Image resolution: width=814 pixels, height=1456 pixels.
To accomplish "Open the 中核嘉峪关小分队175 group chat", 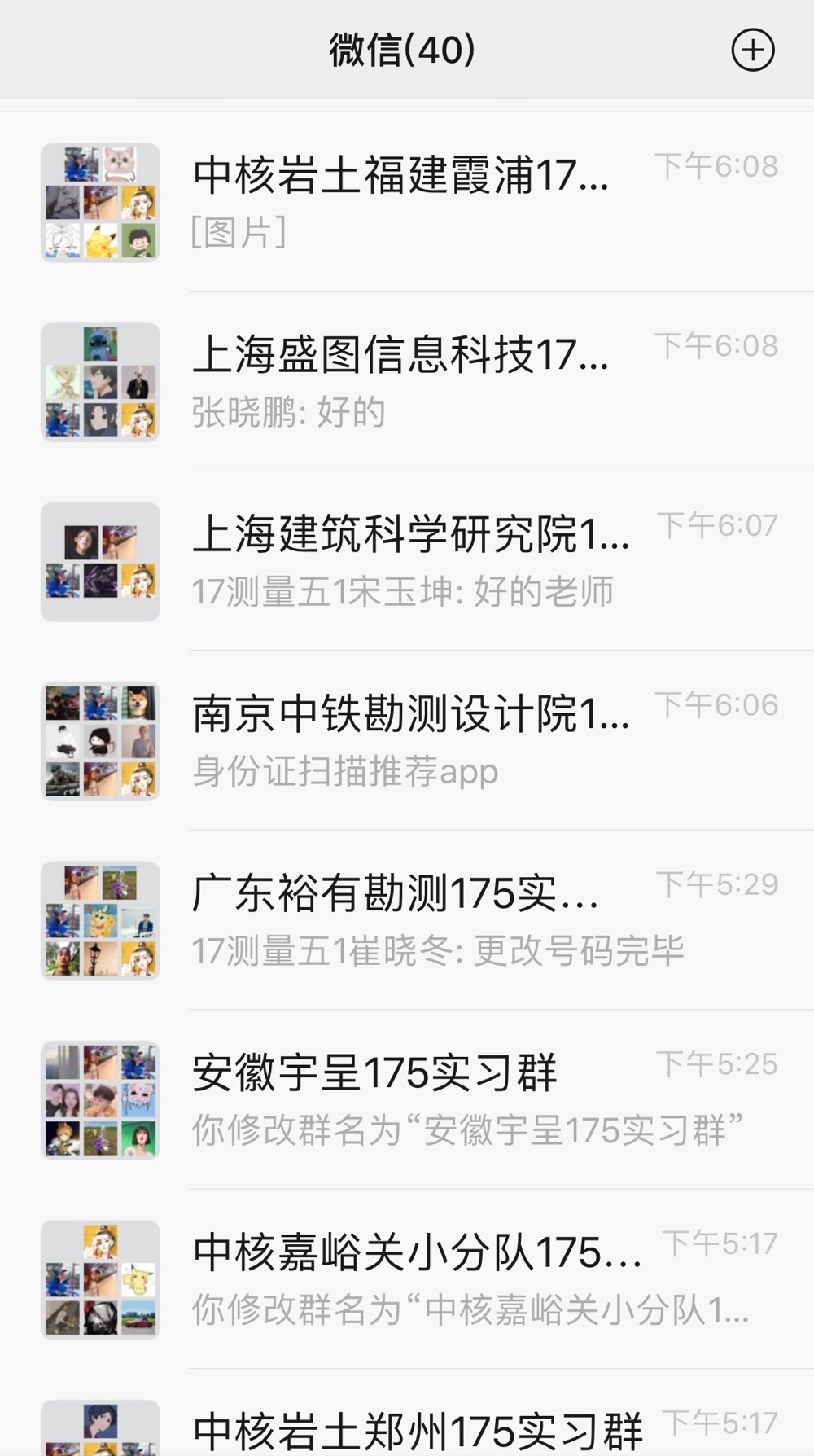I will click(x=407, y=1279).
